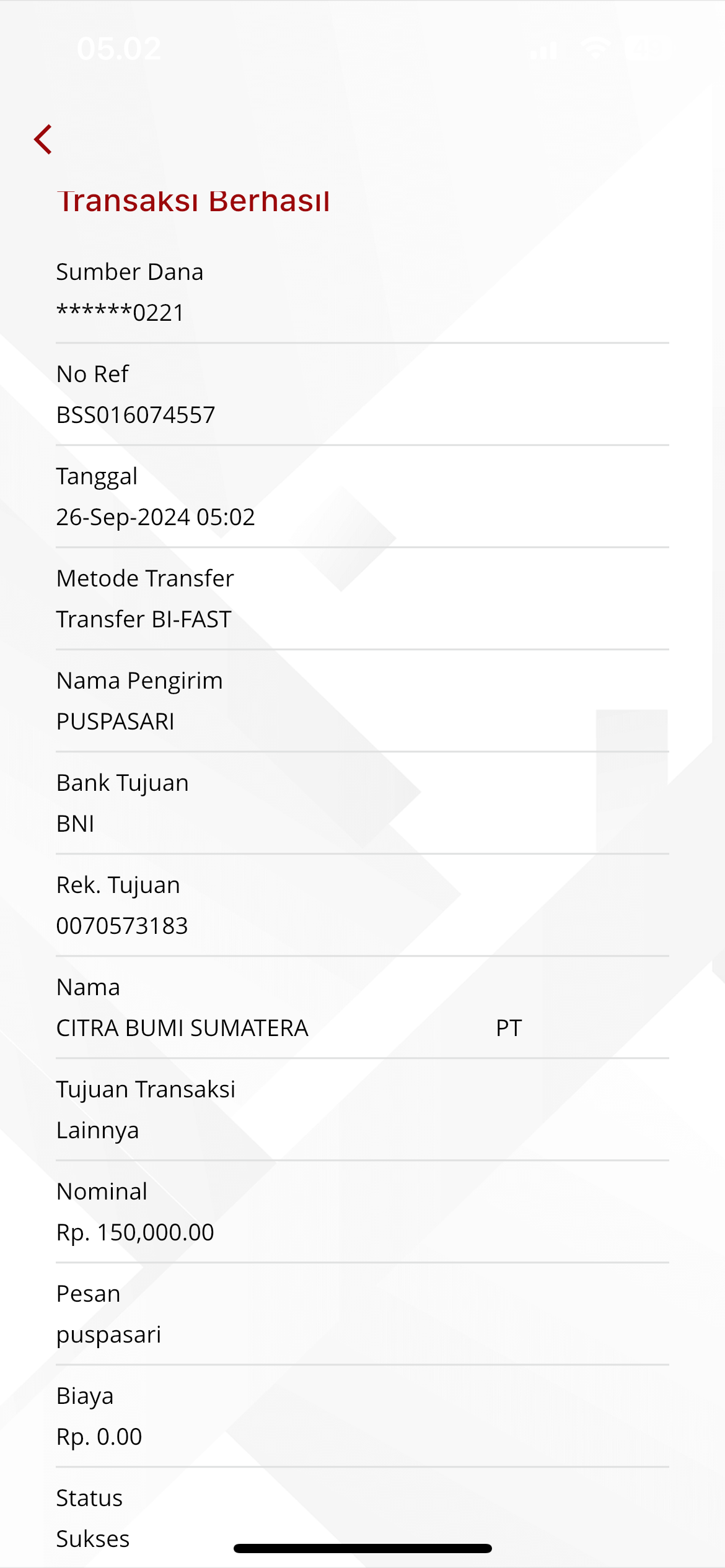Go back using the red arrow

[x=43, y=139]
